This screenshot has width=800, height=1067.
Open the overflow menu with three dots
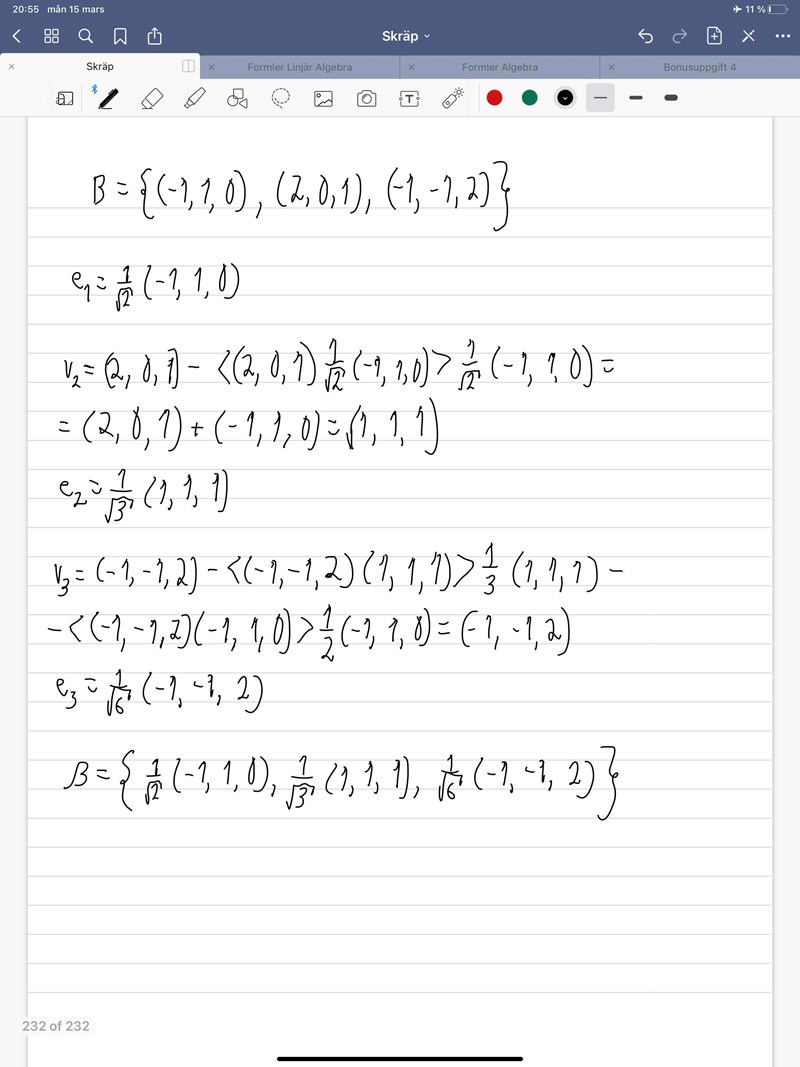pyautogui.click(x=782, y=36)
